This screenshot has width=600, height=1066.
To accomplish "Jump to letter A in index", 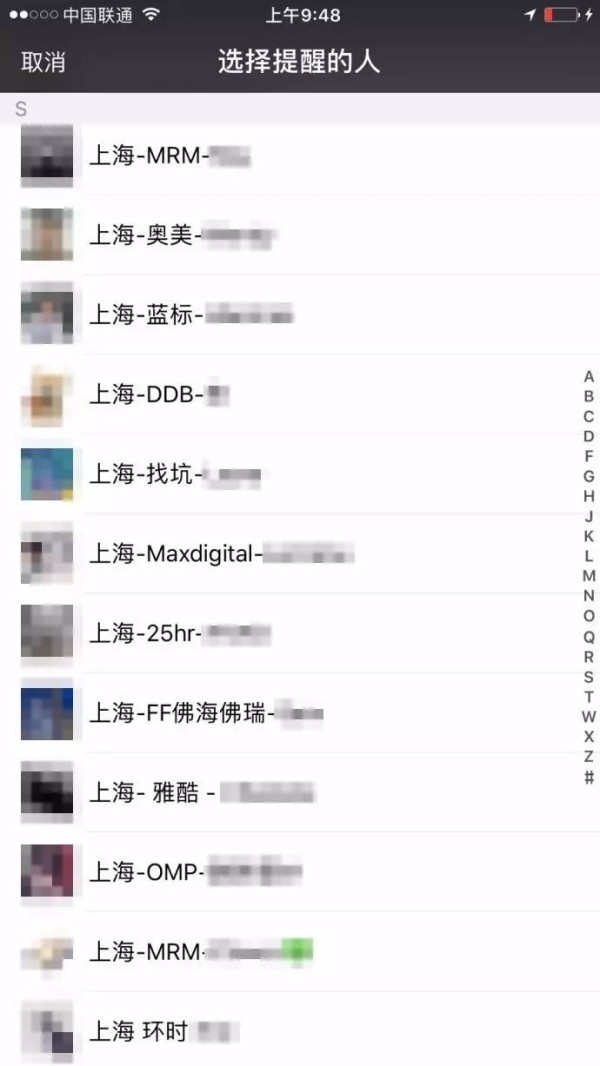I will click(x=589, y=377).
